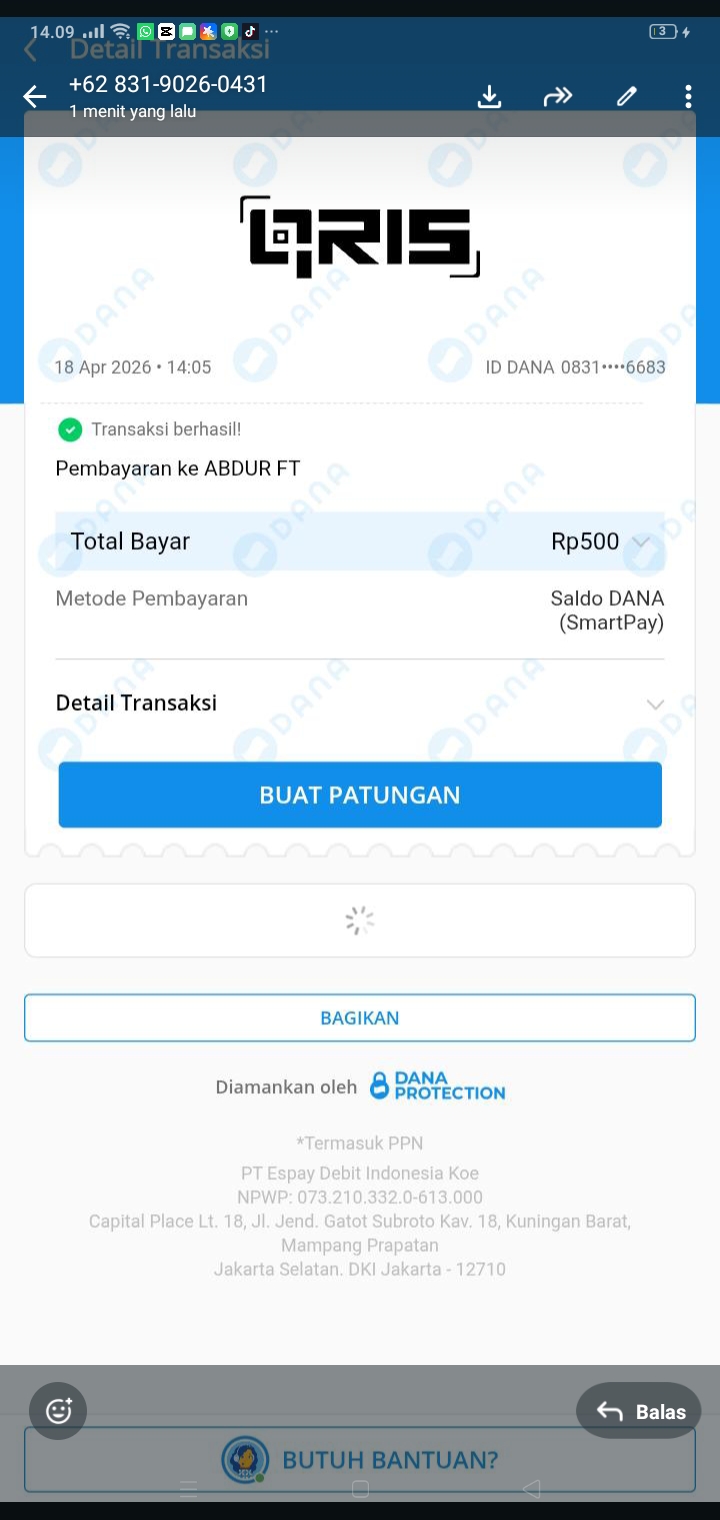Download this image to the device
Viewport: 720px width, 1520px height.
489,96
